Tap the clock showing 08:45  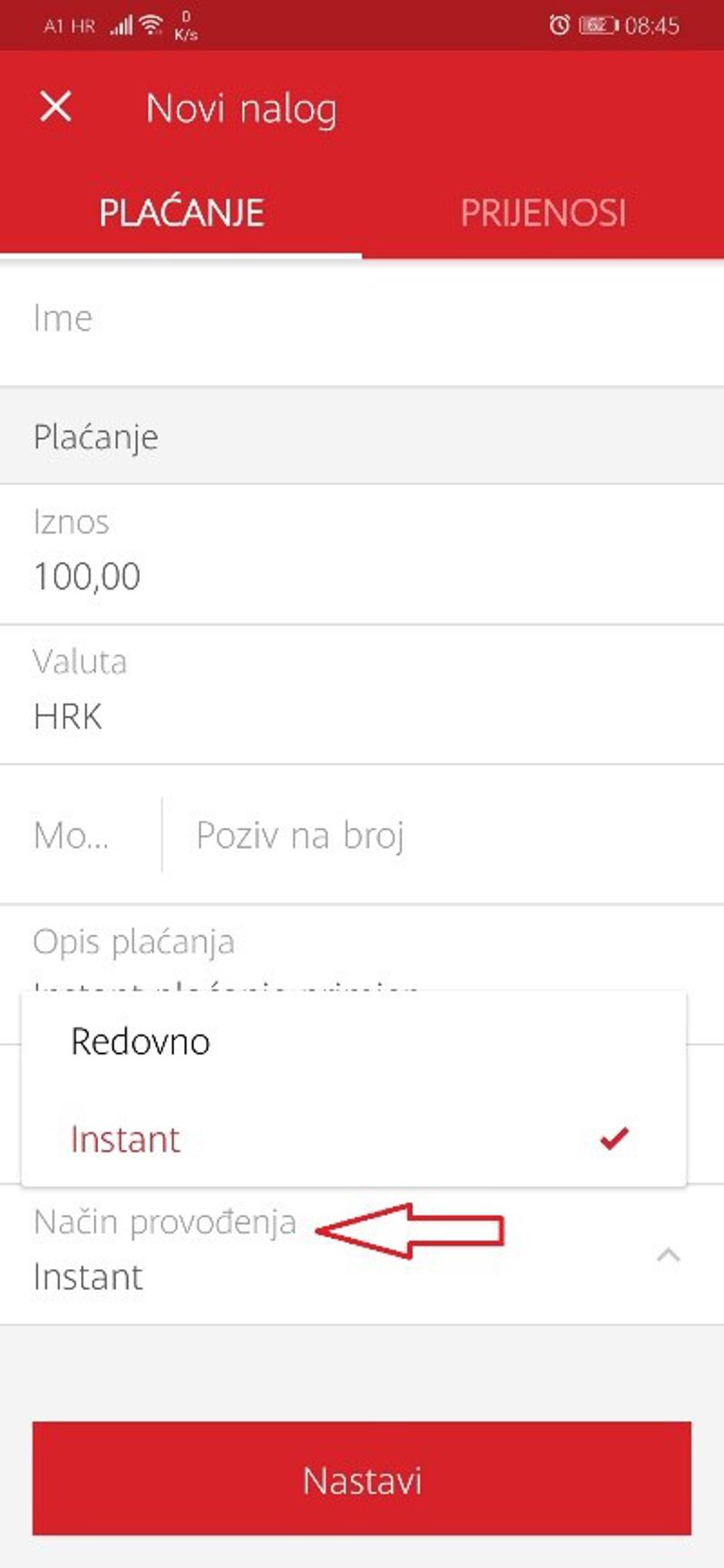coord(652,24)
